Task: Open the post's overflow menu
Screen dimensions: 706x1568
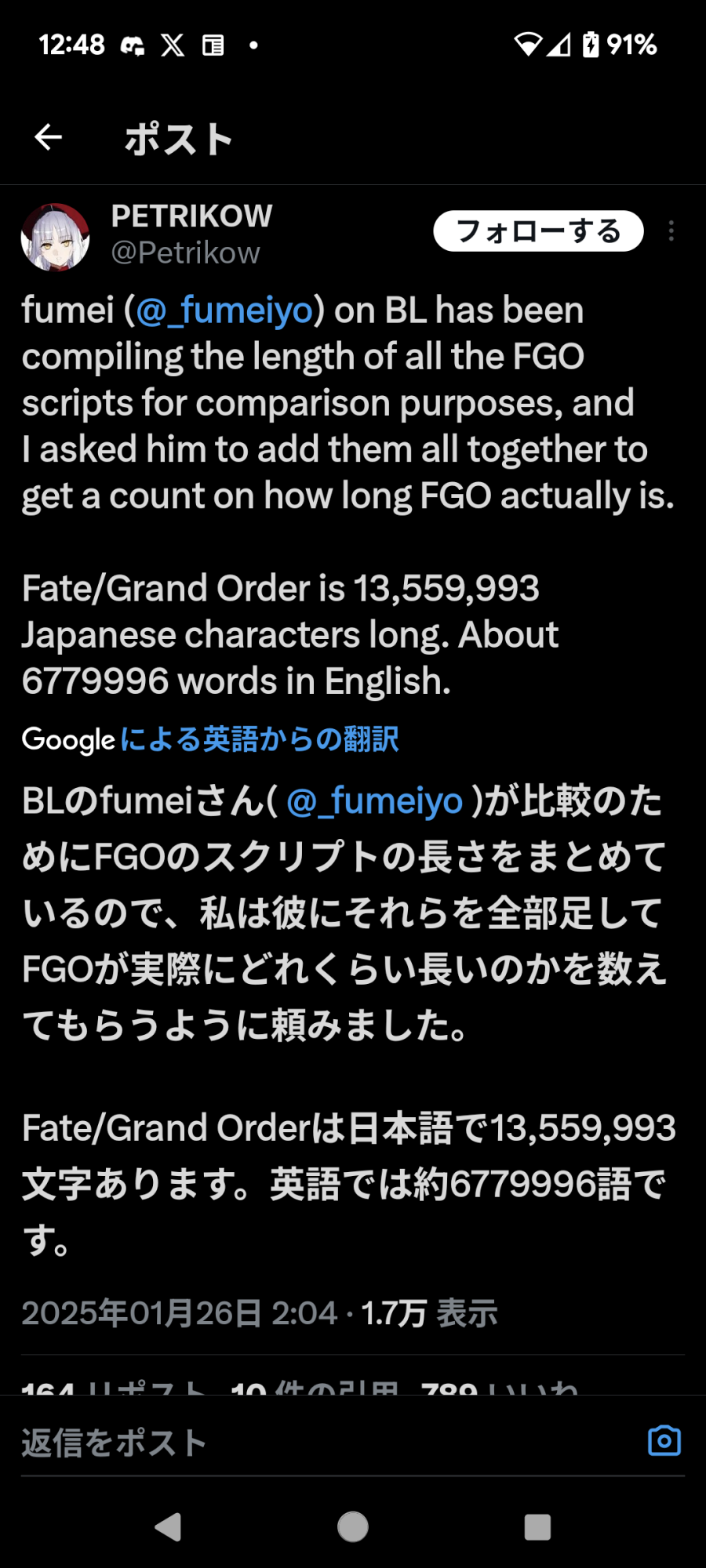Action: (x=671, y=231)
